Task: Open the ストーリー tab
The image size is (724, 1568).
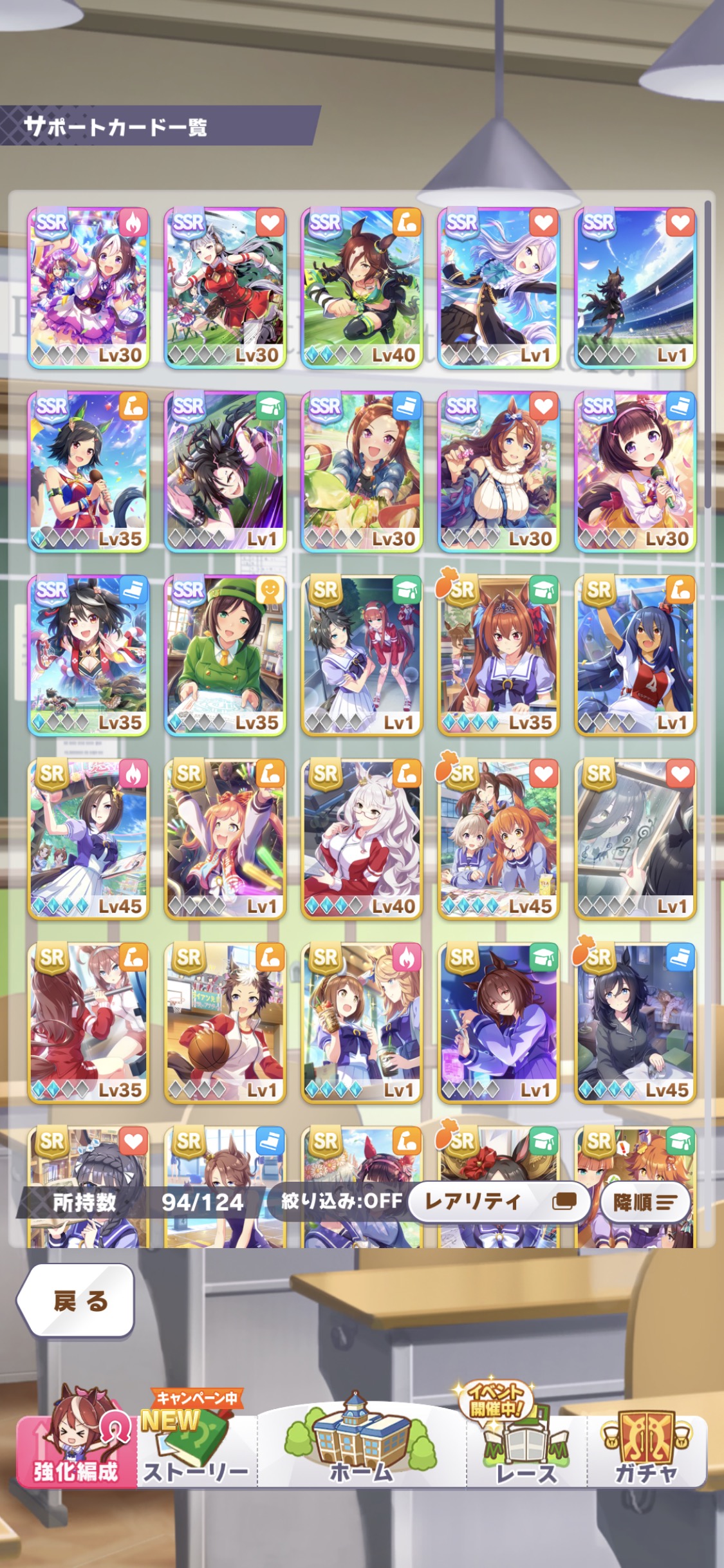Action: tap(197, 1442)
